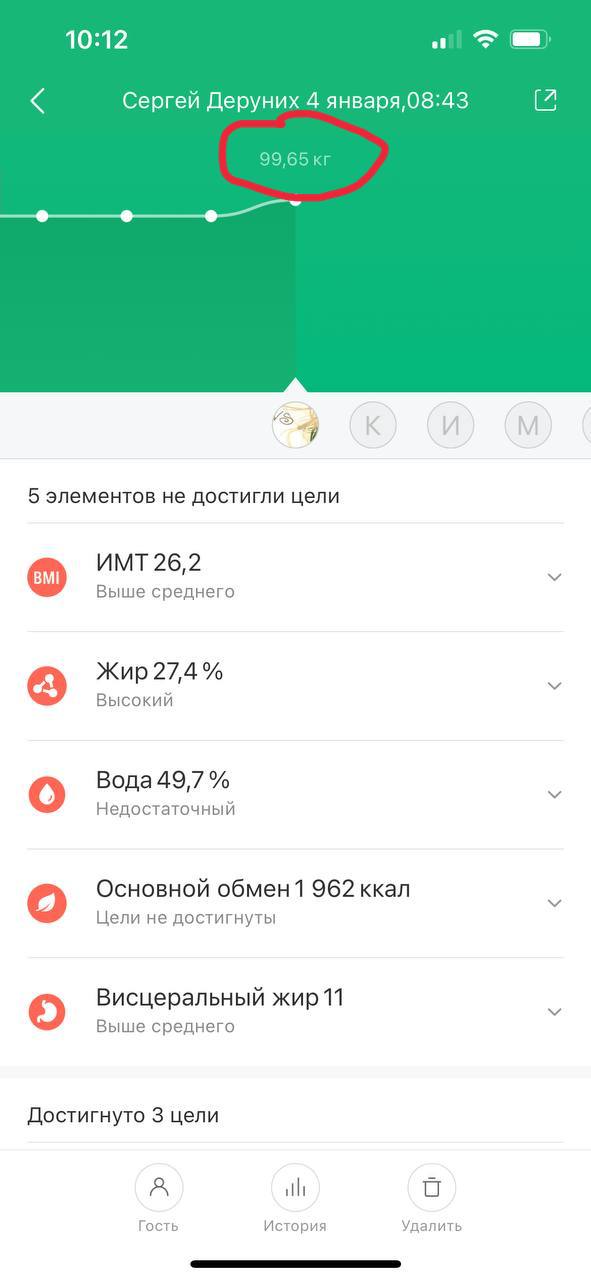Expand the Вода 49,7 % row
Viewport: 591px width, 1280px height.
point(295,795)
